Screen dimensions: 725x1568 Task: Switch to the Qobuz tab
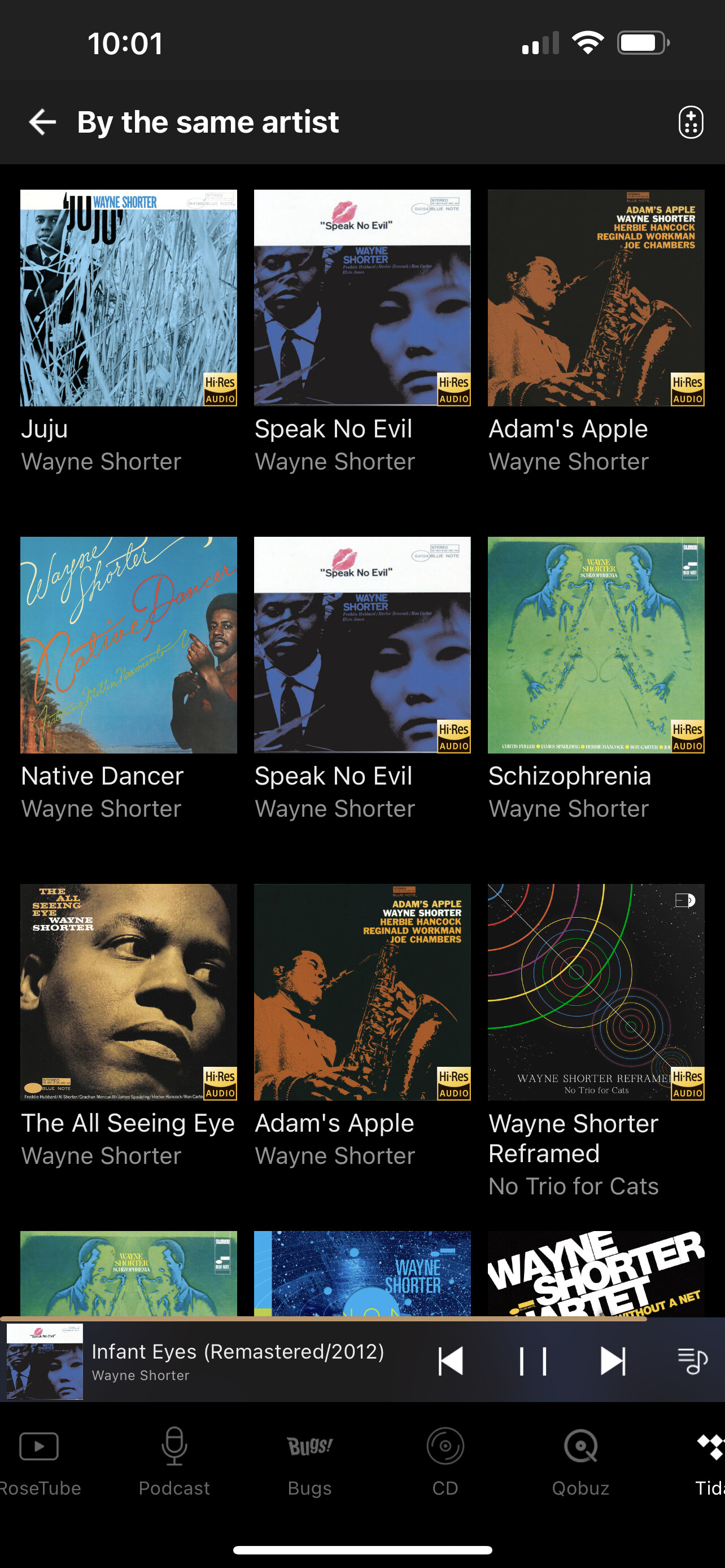tap(580, 1461)
